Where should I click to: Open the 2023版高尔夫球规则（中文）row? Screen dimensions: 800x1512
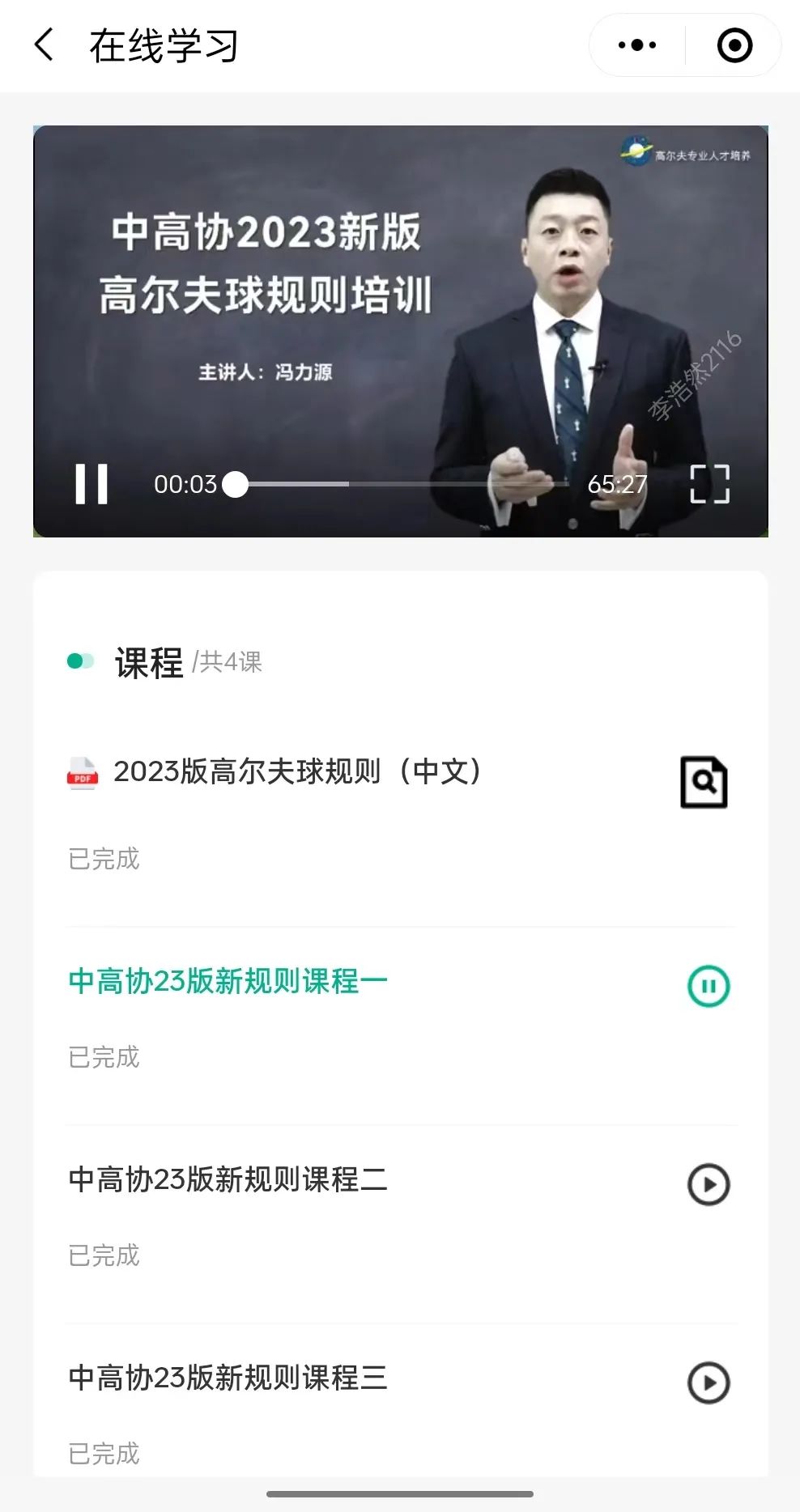[296, 772]
